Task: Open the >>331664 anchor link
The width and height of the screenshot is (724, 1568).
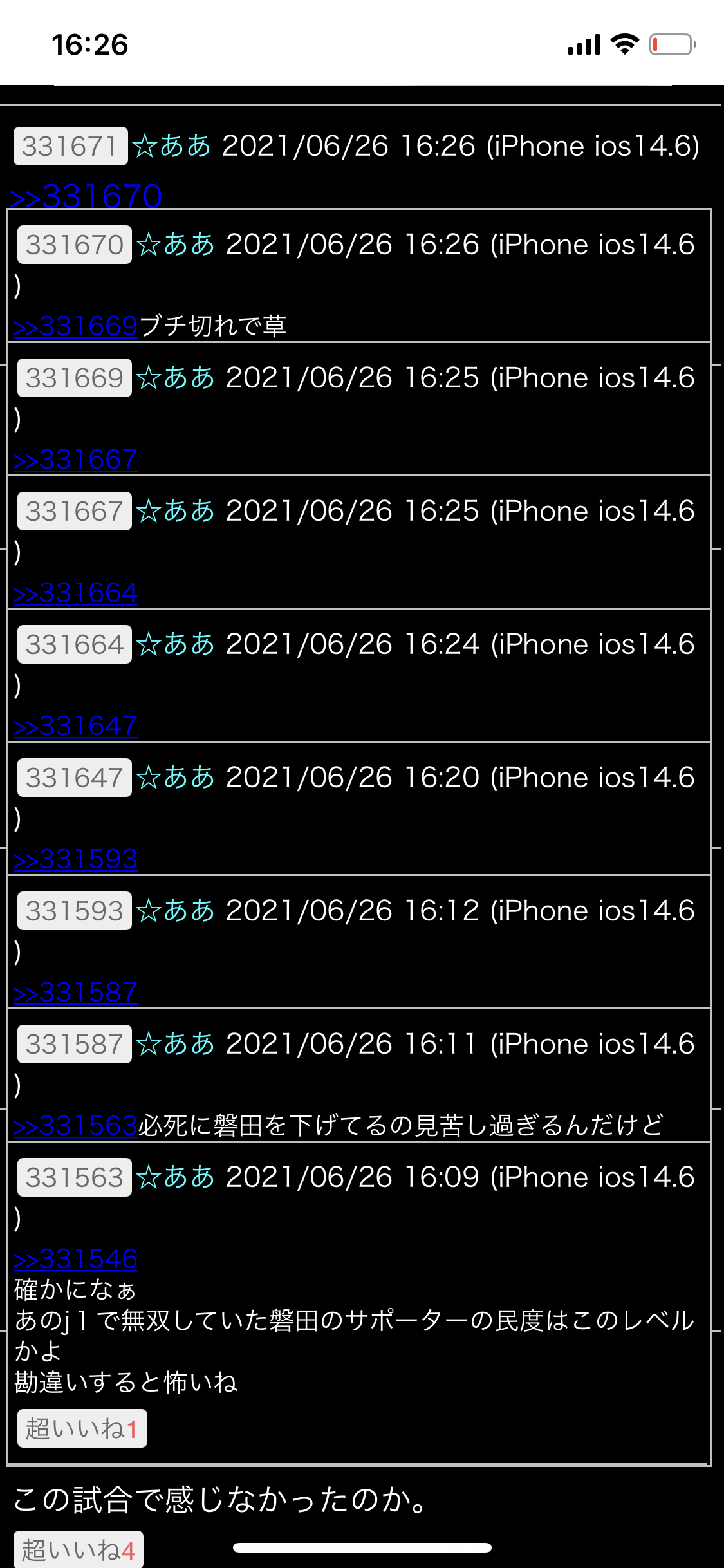Action: [76, 593]
